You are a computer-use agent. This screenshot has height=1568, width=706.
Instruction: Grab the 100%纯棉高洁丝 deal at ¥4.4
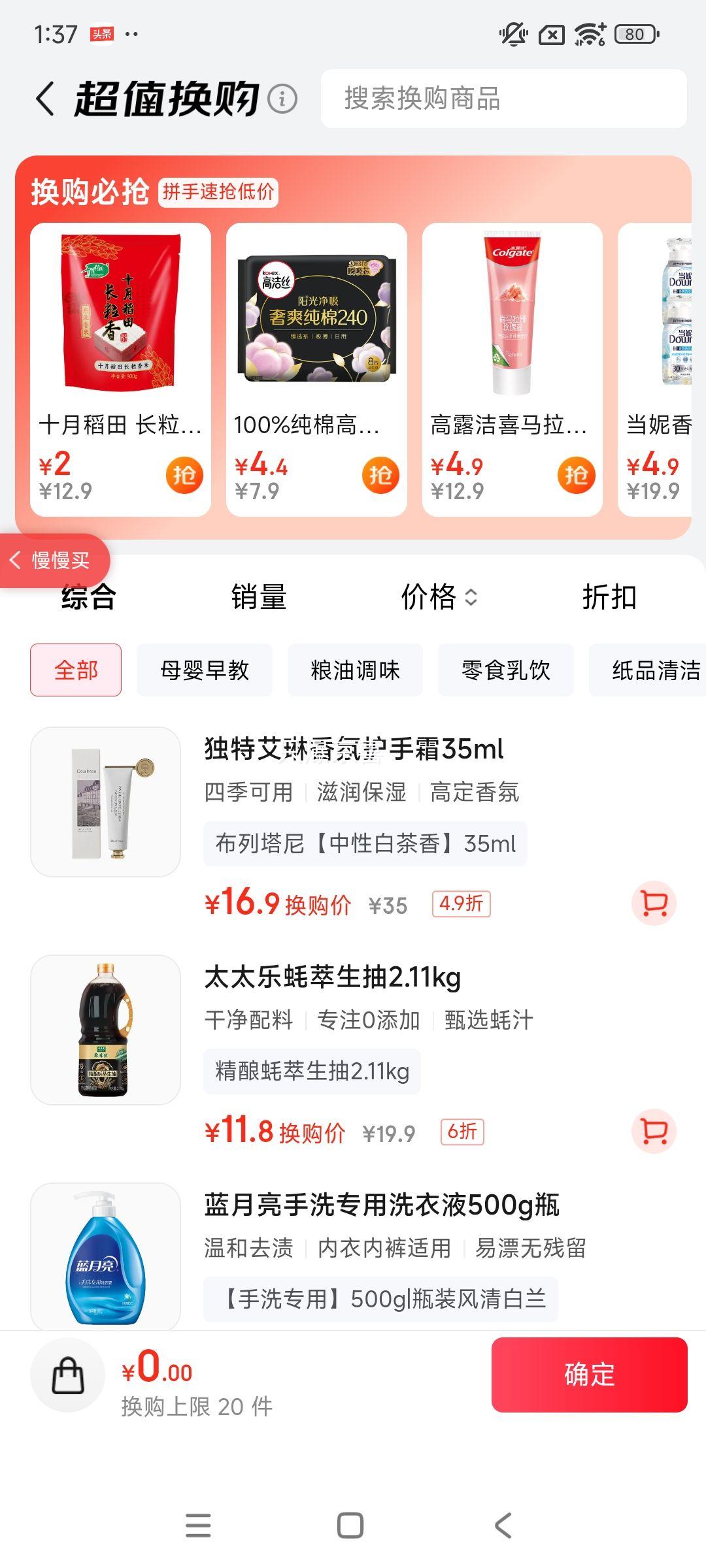[380, 475]
